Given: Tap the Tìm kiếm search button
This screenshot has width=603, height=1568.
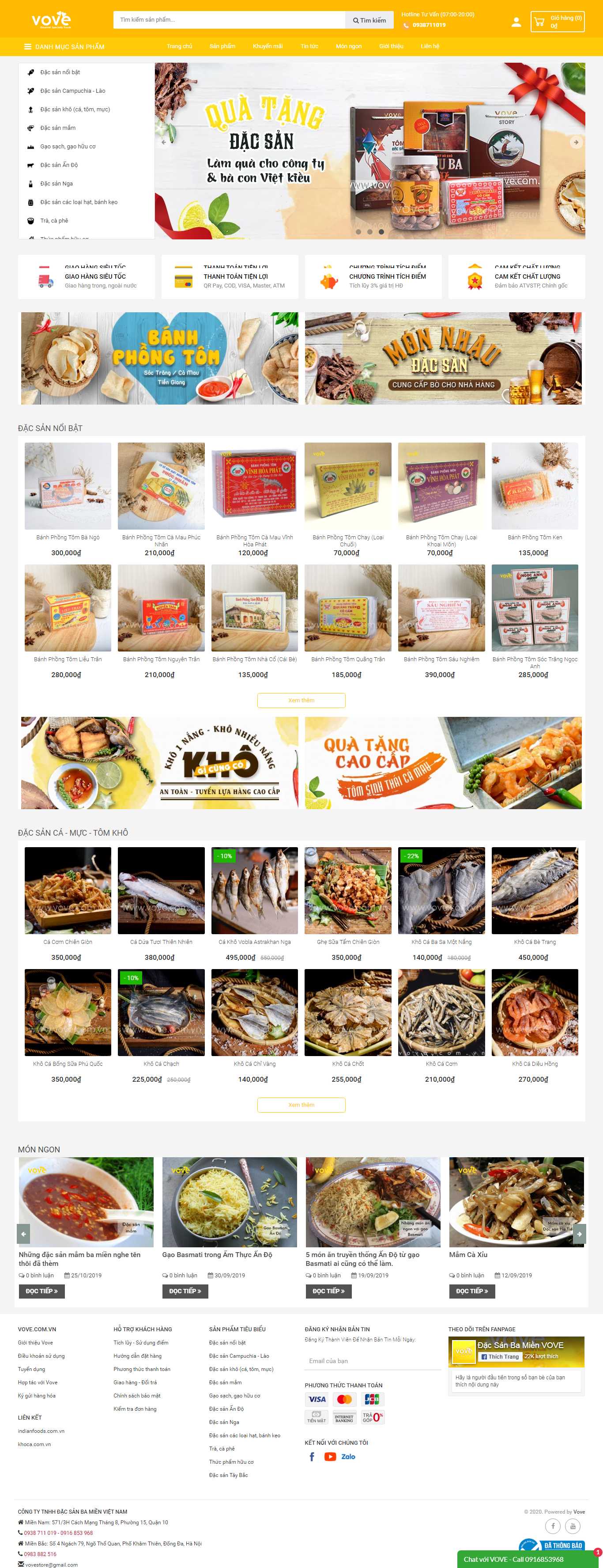Looking at the screenshot, I should [369, 20].
